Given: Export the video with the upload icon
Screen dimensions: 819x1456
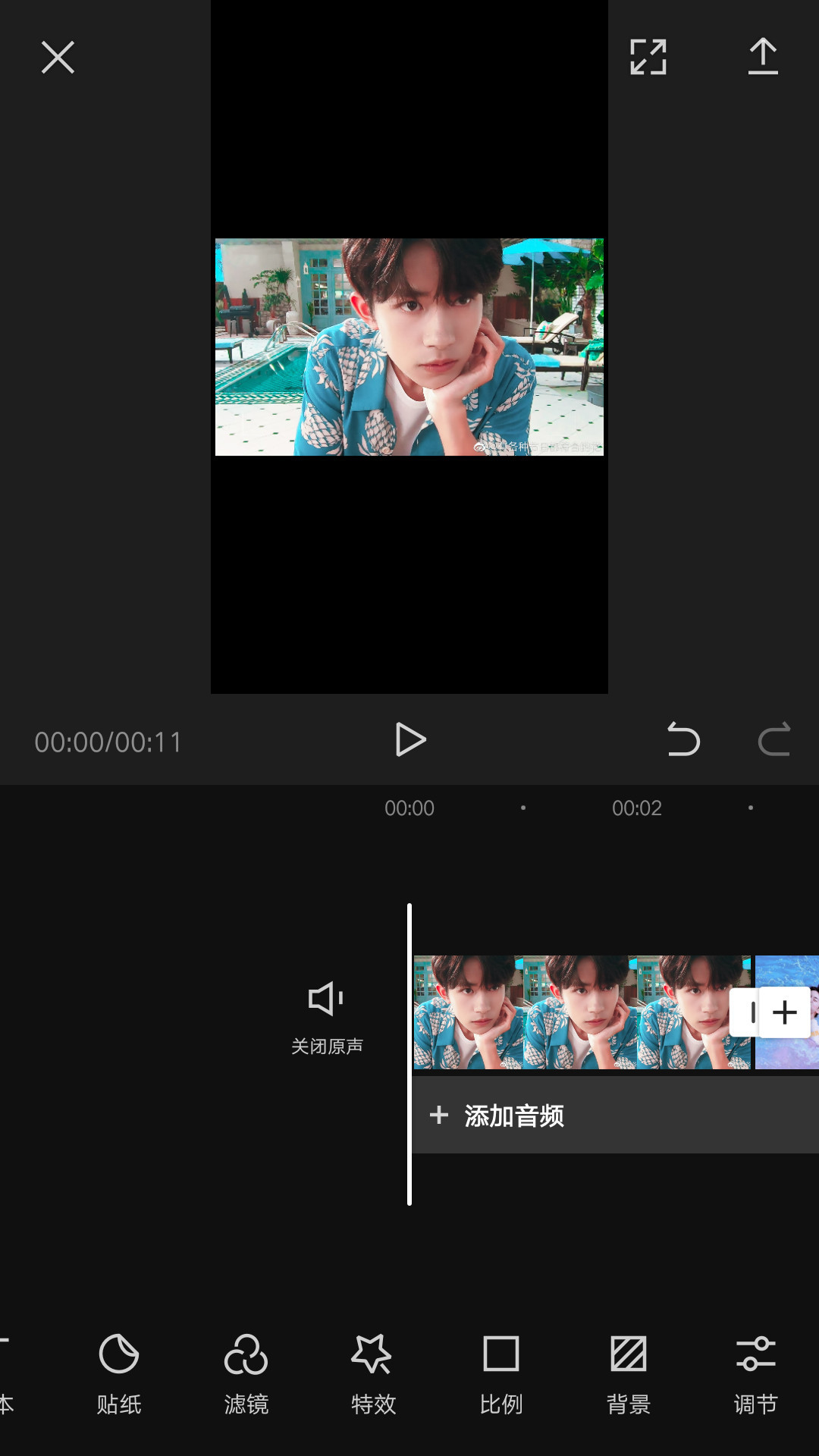Looking at the screenshot, I should [x=763, y=58].
